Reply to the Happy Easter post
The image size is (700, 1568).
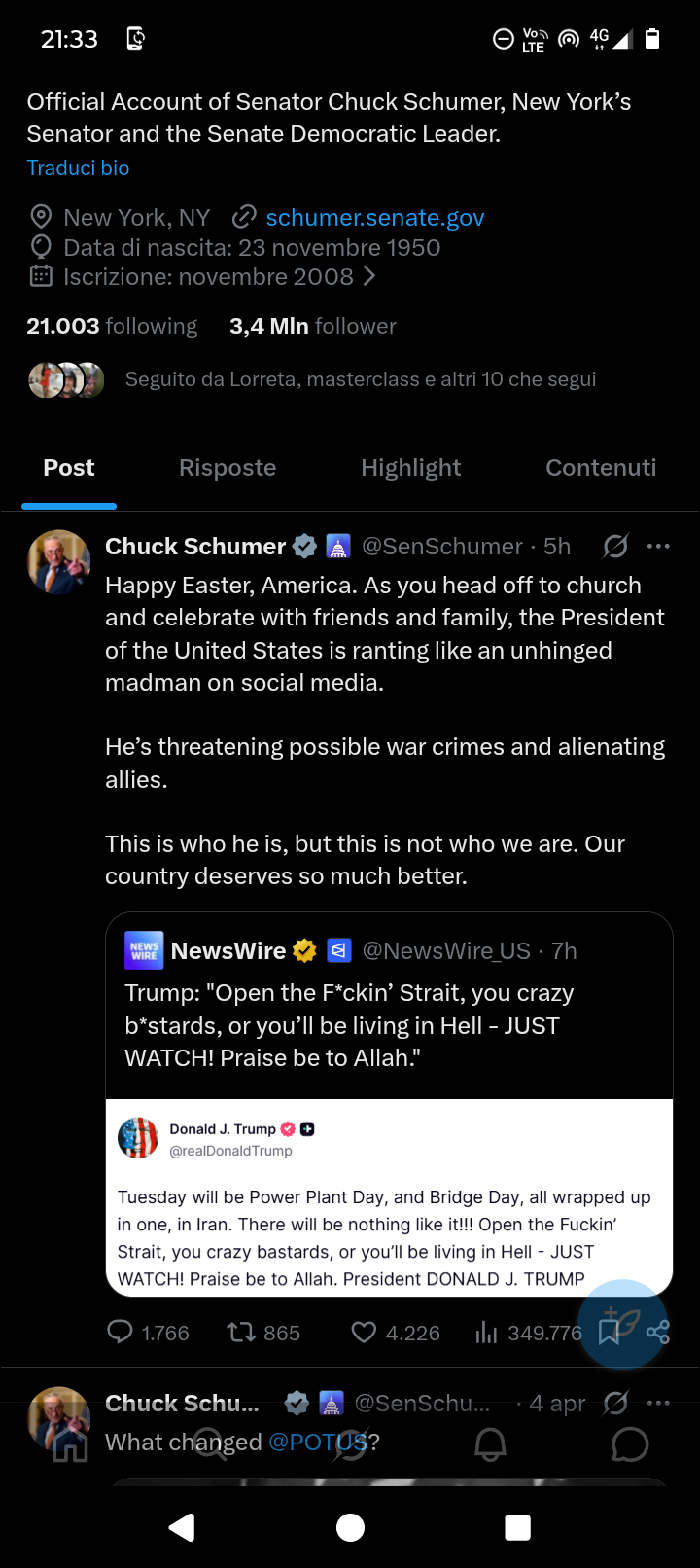click(x=120, y=1332)
